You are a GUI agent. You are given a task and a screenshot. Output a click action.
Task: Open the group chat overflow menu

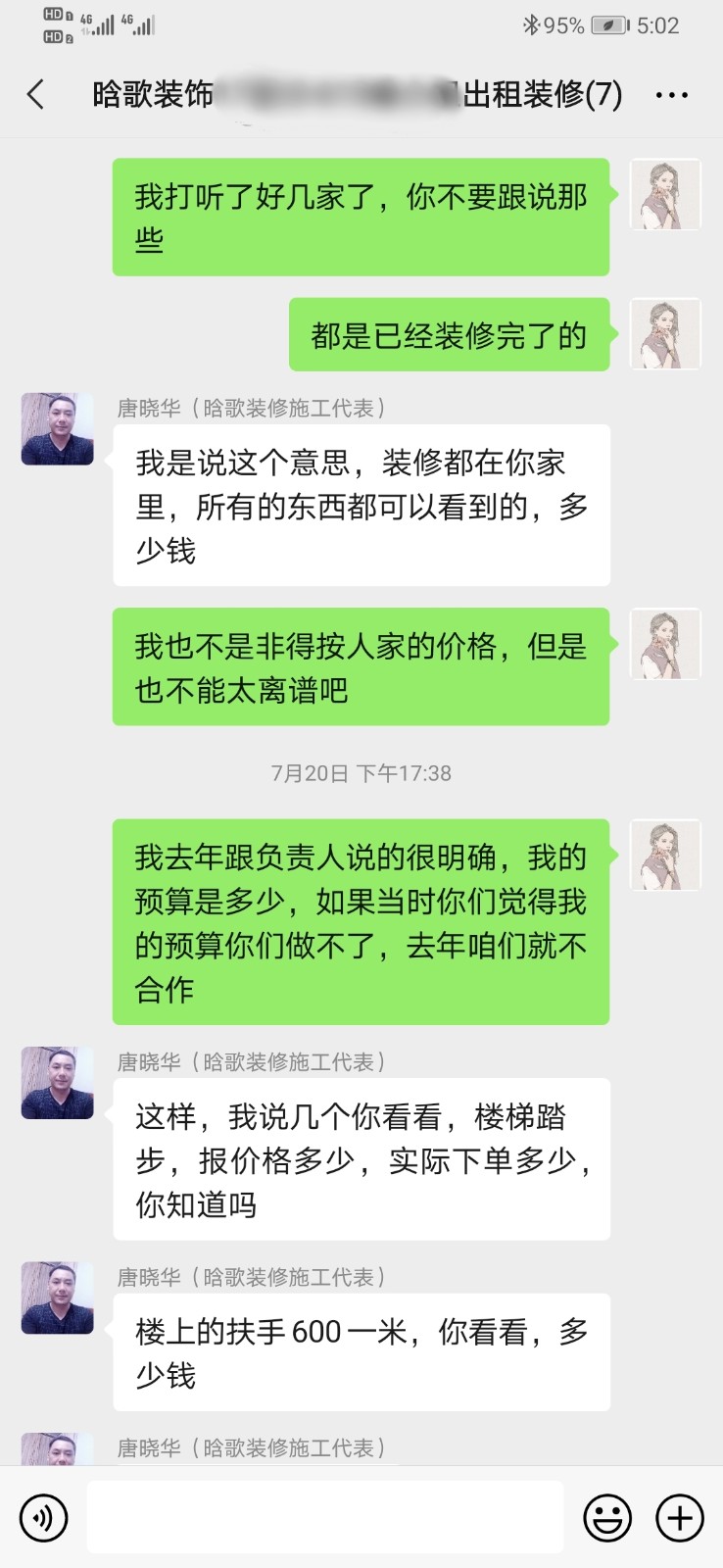(x=671, y=95)
